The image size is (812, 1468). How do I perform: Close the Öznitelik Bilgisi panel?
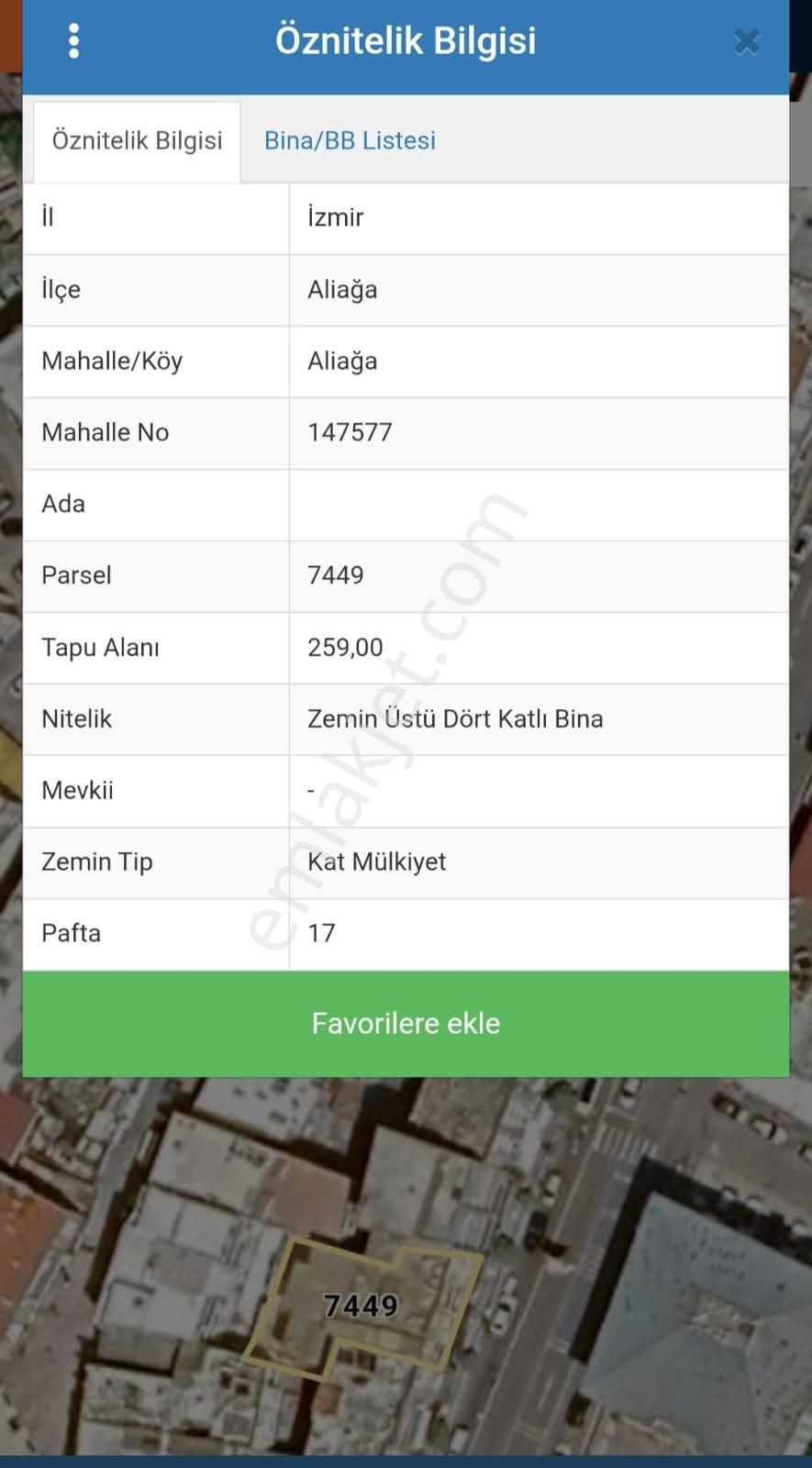tap(747, 42)
